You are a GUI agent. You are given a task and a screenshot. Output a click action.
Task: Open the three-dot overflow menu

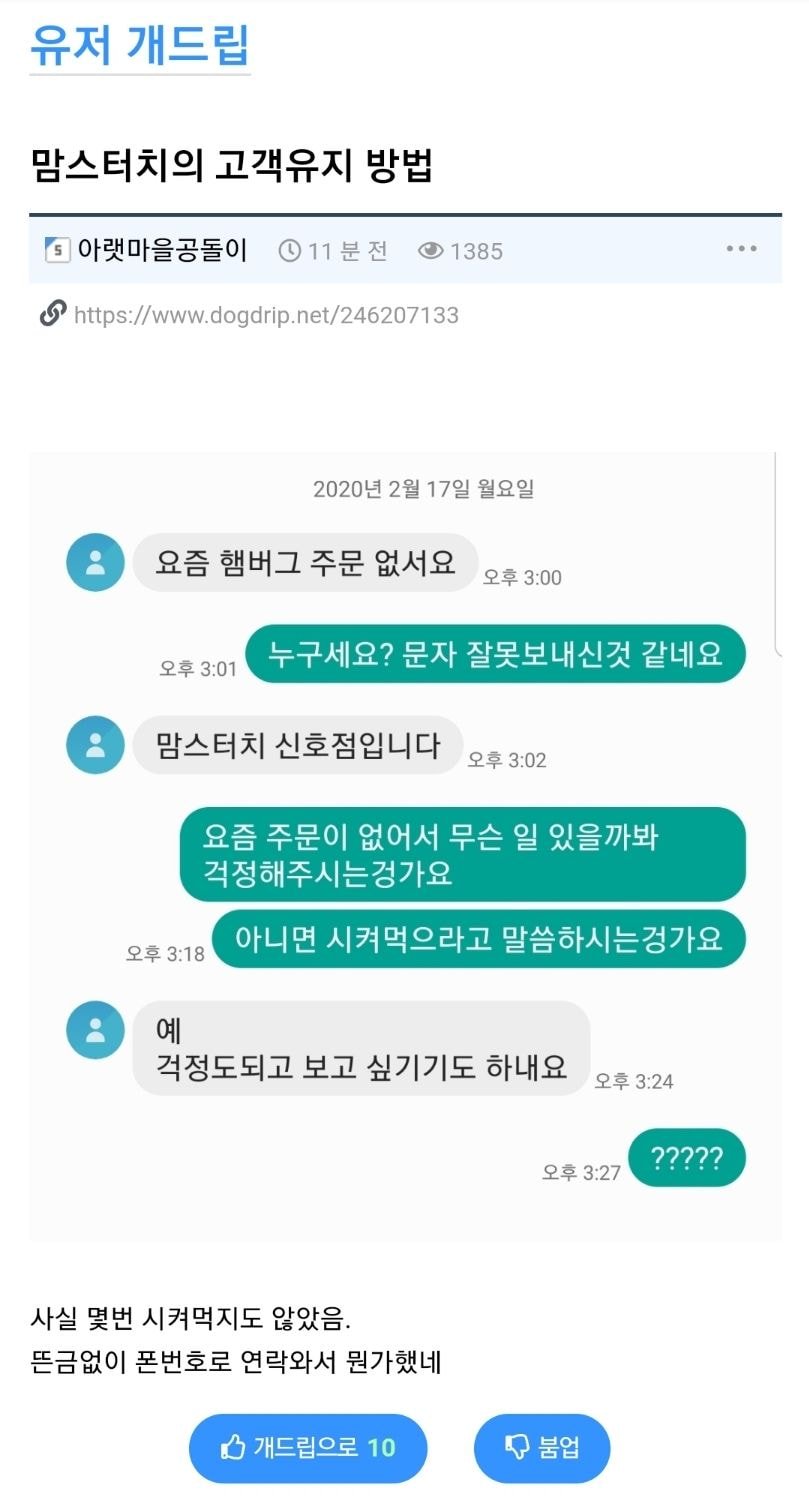click(741, 249)
